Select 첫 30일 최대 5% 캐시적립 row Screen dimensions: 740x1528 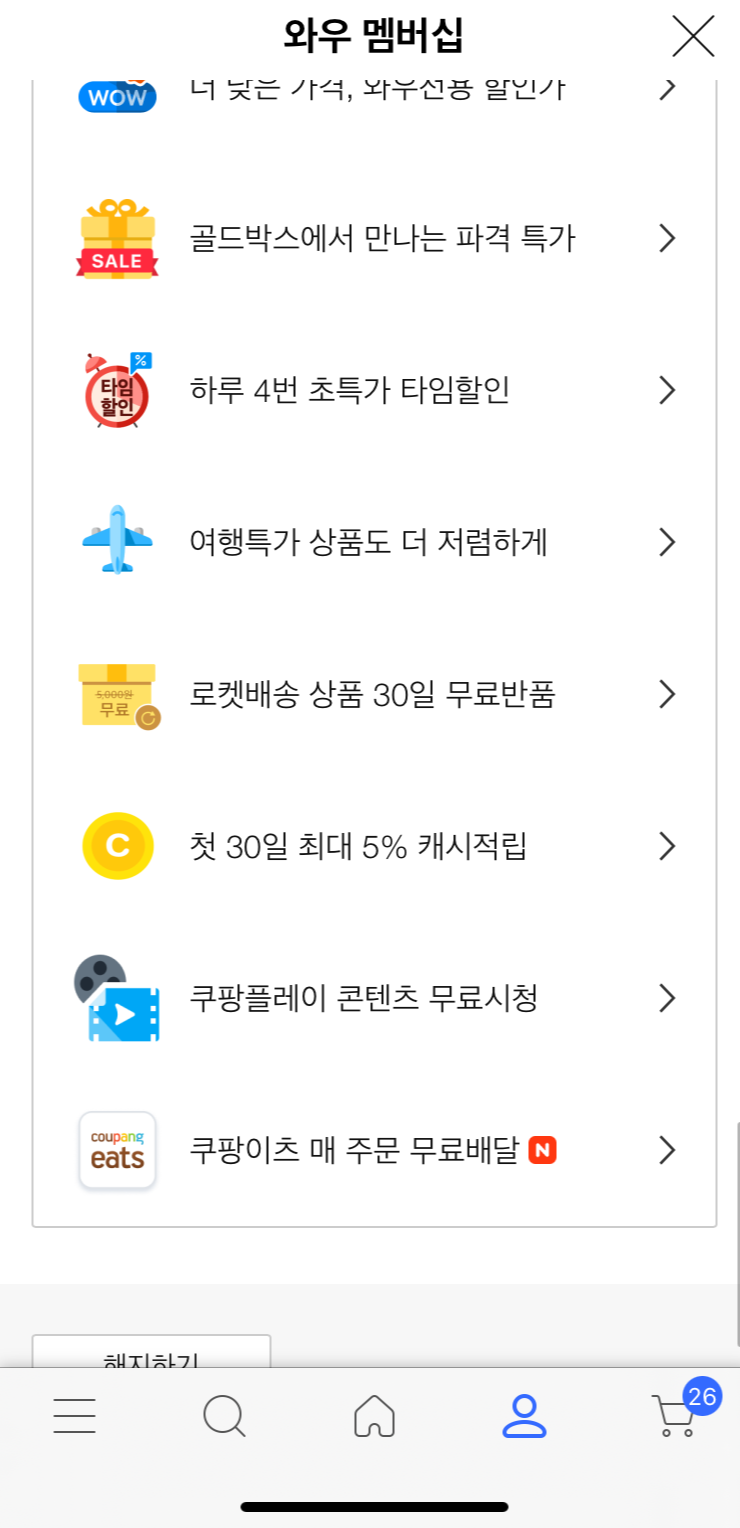(375, 846)
